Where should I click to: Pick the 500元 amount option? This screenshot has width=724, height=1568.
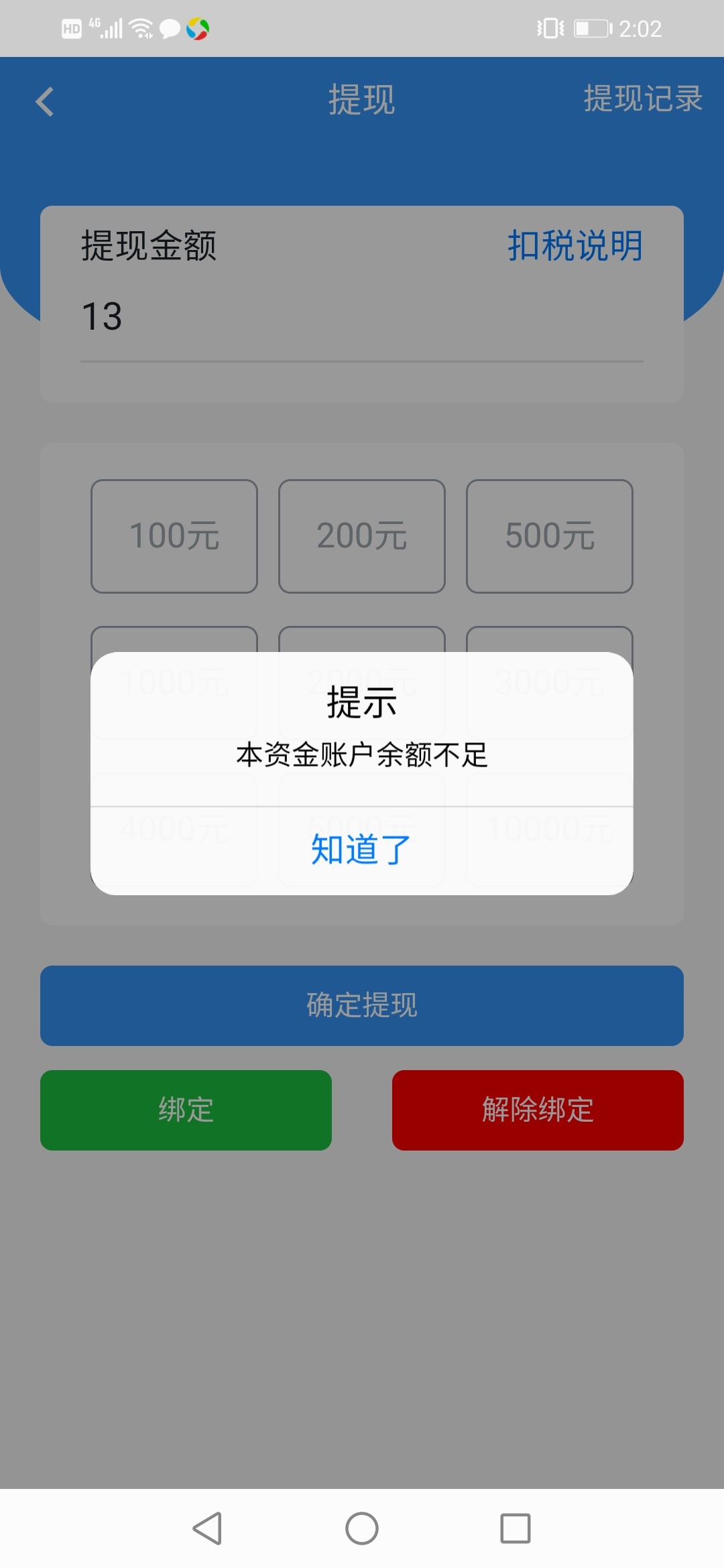click(550, 536)
